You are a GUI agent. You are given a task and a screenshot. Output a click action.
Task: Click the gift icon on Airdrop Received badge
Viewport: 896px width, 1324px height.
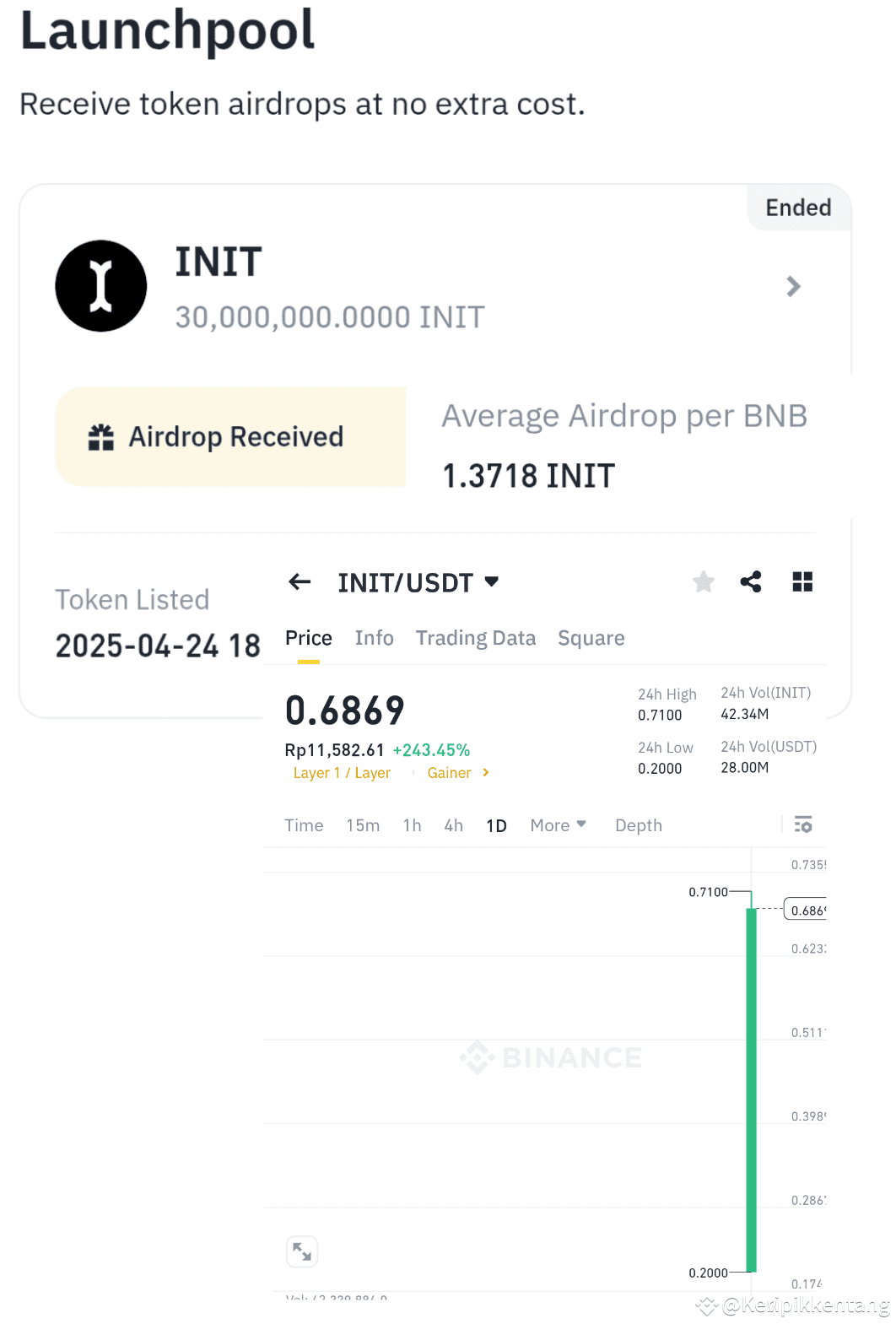[x=101, y=436]
